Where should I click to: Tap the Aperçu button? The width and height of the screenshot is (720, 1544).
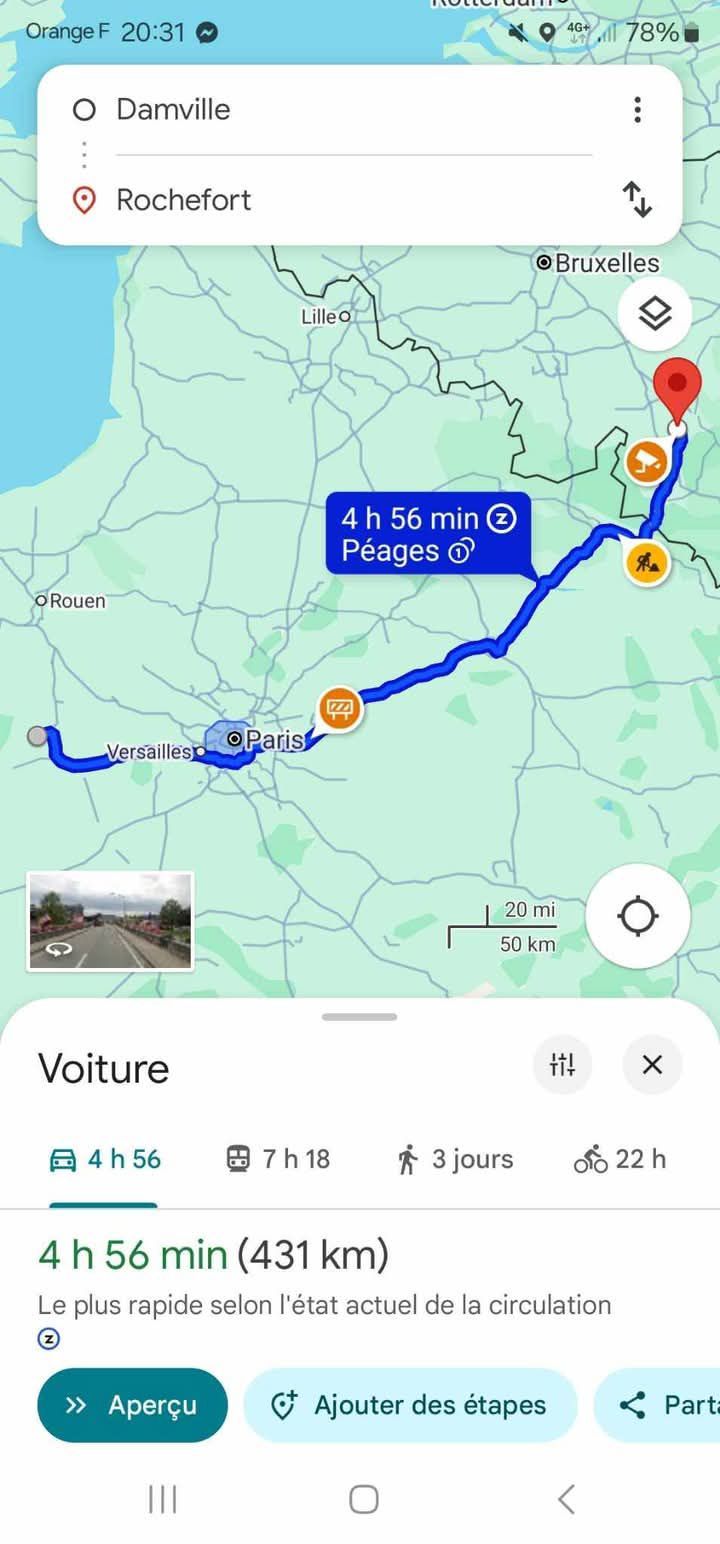coord(132,1405)
